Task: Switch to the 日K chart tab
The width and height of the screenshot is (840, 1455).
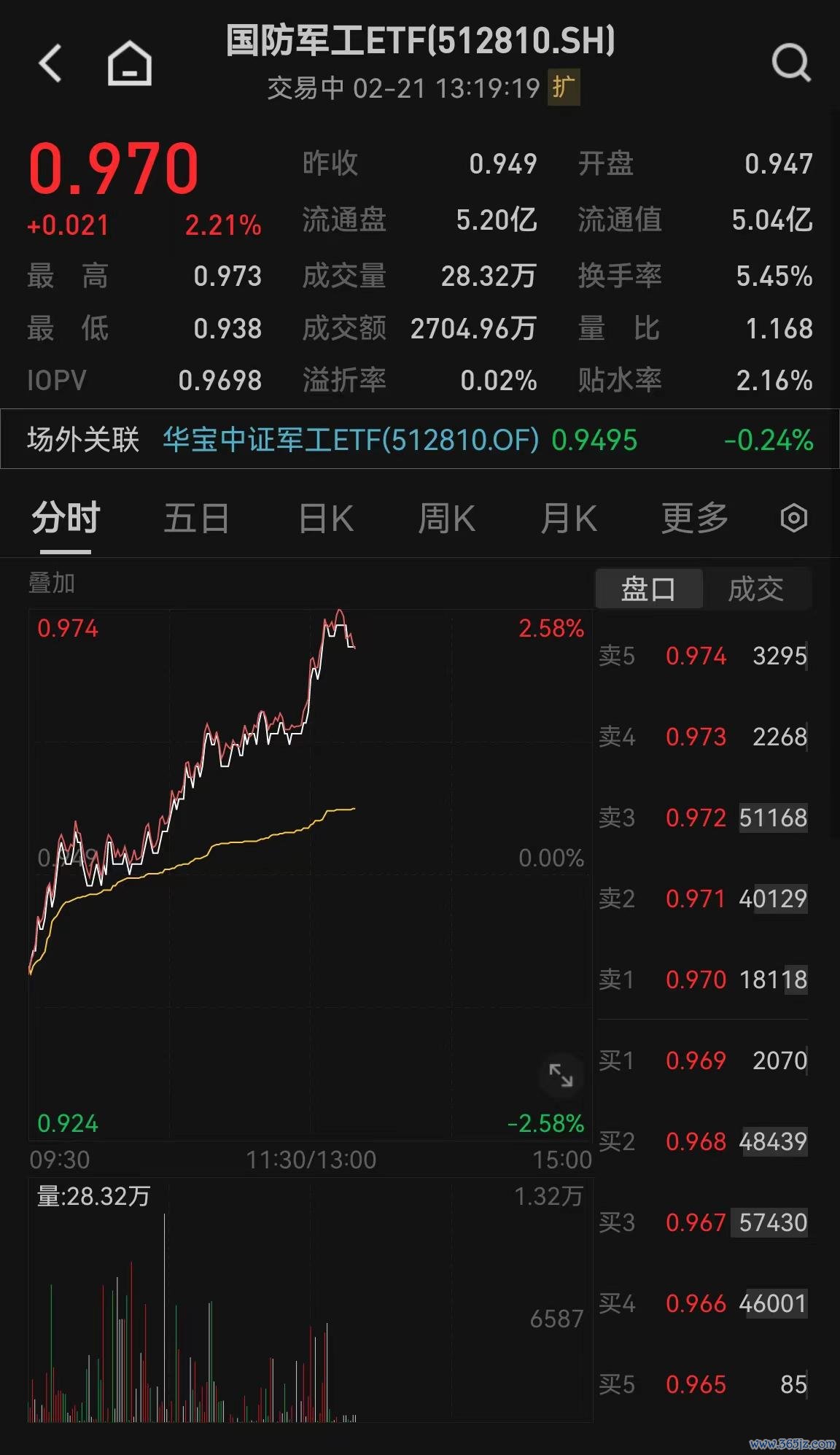Action: point(326,519)
